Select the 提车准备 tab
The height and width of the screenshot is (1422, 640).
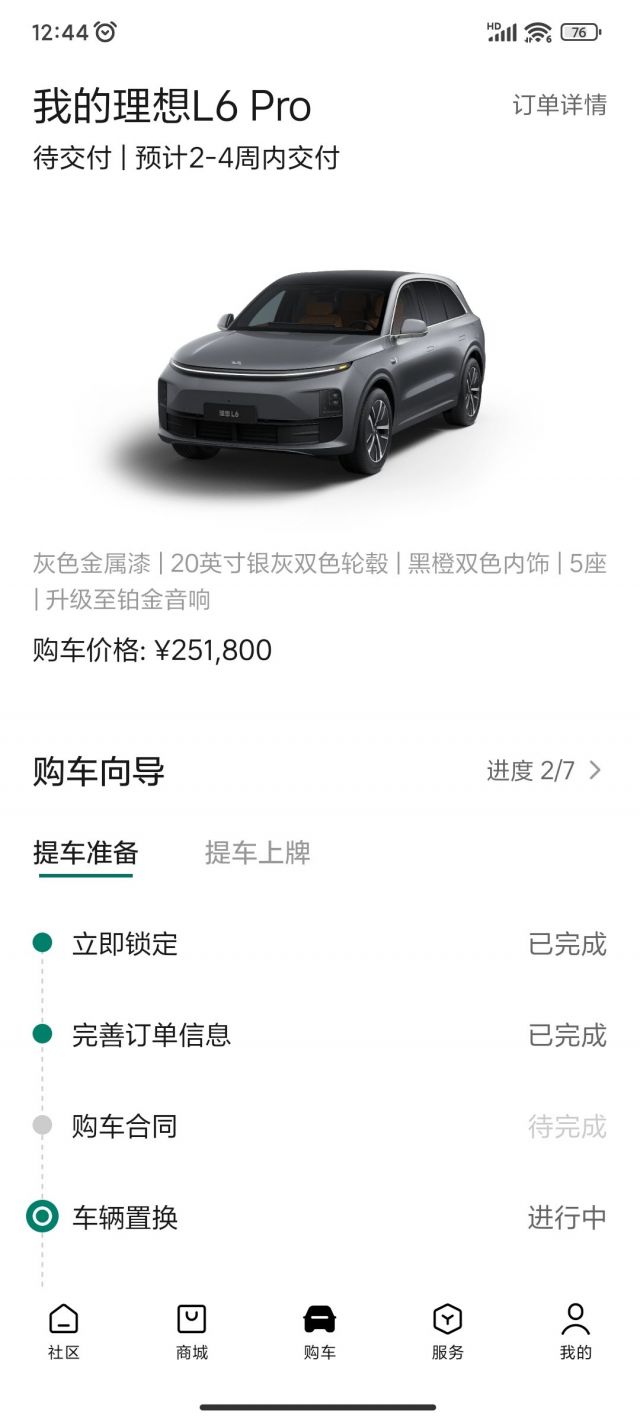coord(85,853)
